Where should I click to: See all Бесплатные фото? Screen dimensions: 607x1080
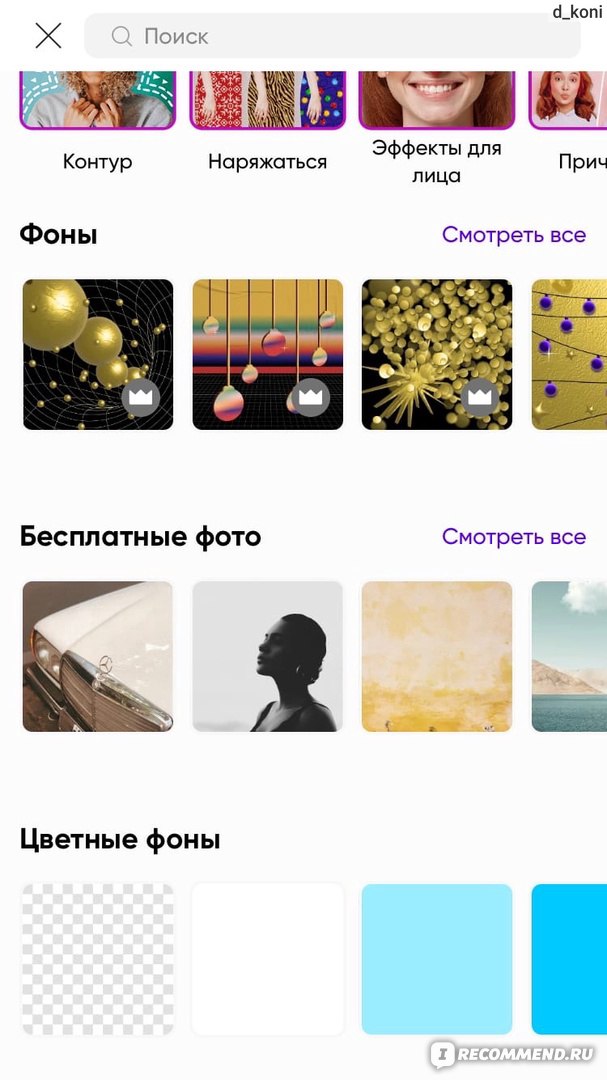(x=514, y=537)
